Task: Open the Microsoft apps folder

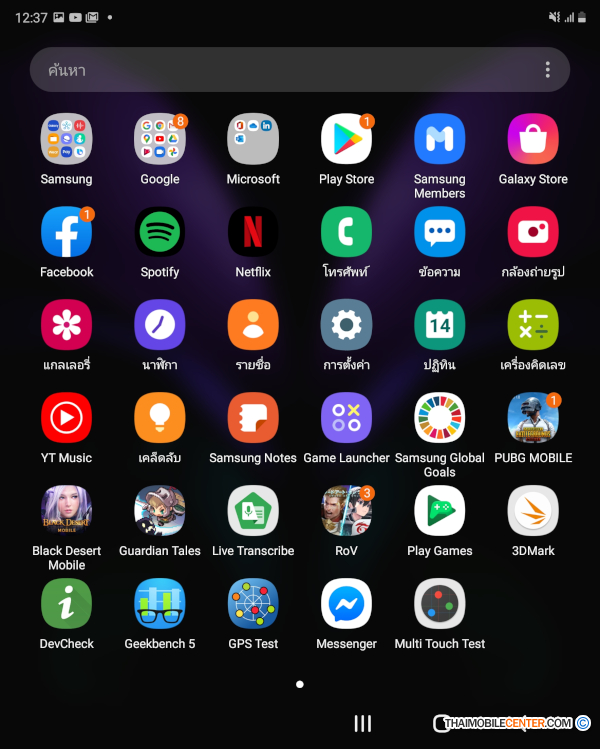Action: (253, 139)
